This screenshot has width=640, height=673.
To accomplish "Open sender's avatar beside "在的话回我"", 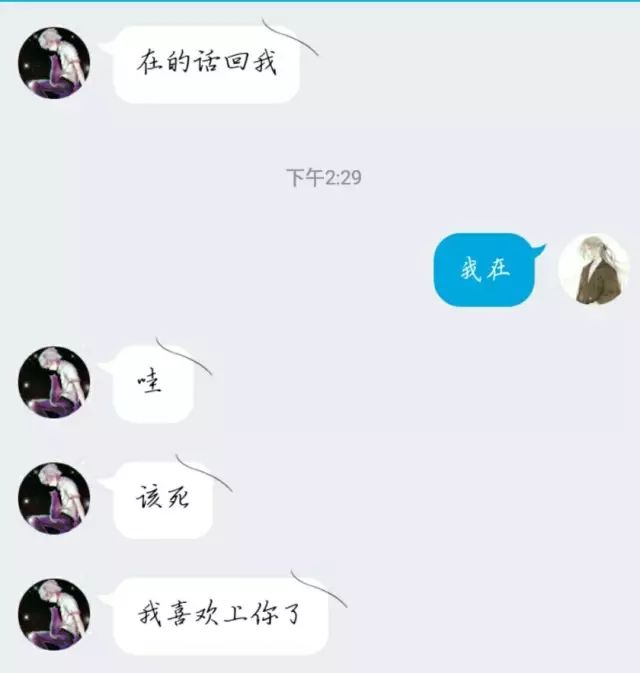I will (x=54, y=62).
